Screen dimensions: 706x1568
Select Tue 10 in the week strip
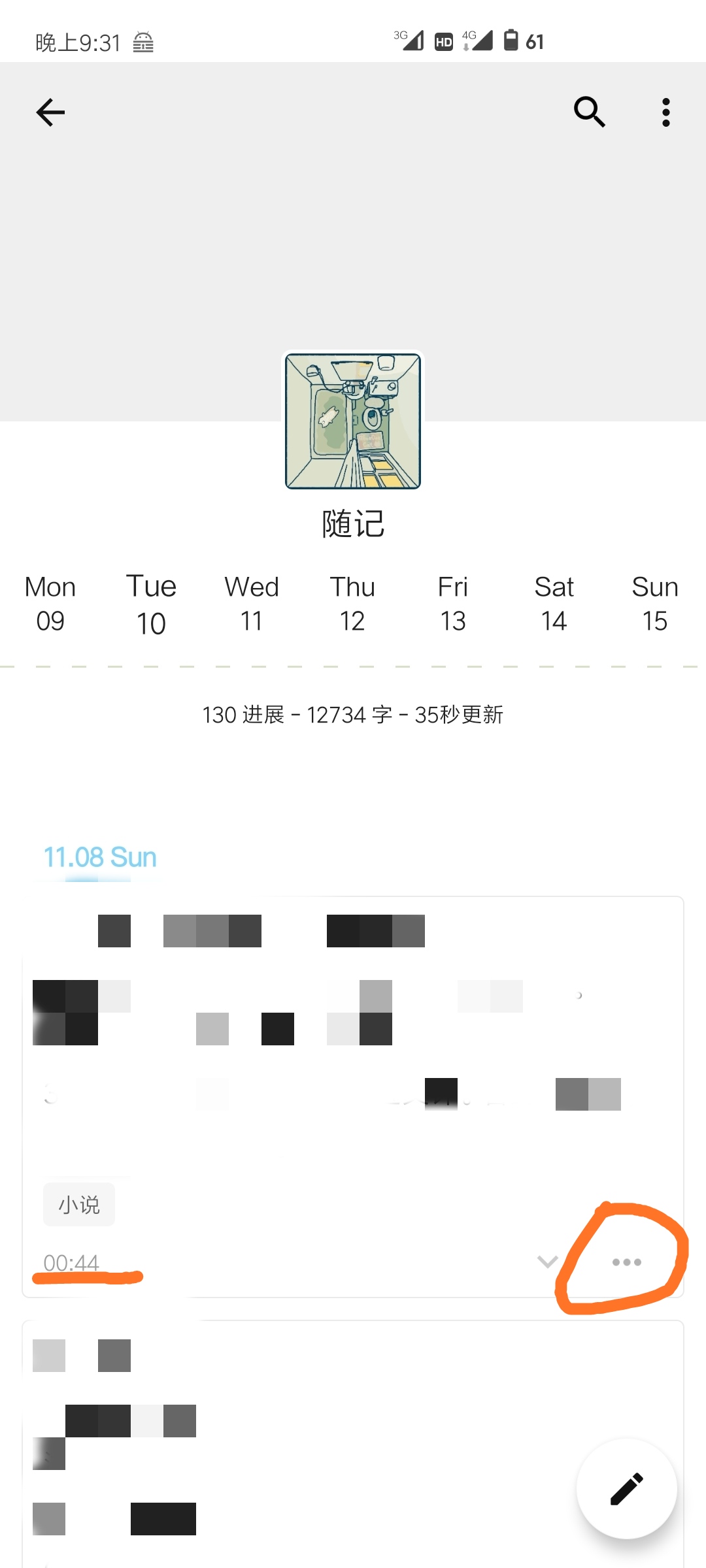click(x=151, y=604)
